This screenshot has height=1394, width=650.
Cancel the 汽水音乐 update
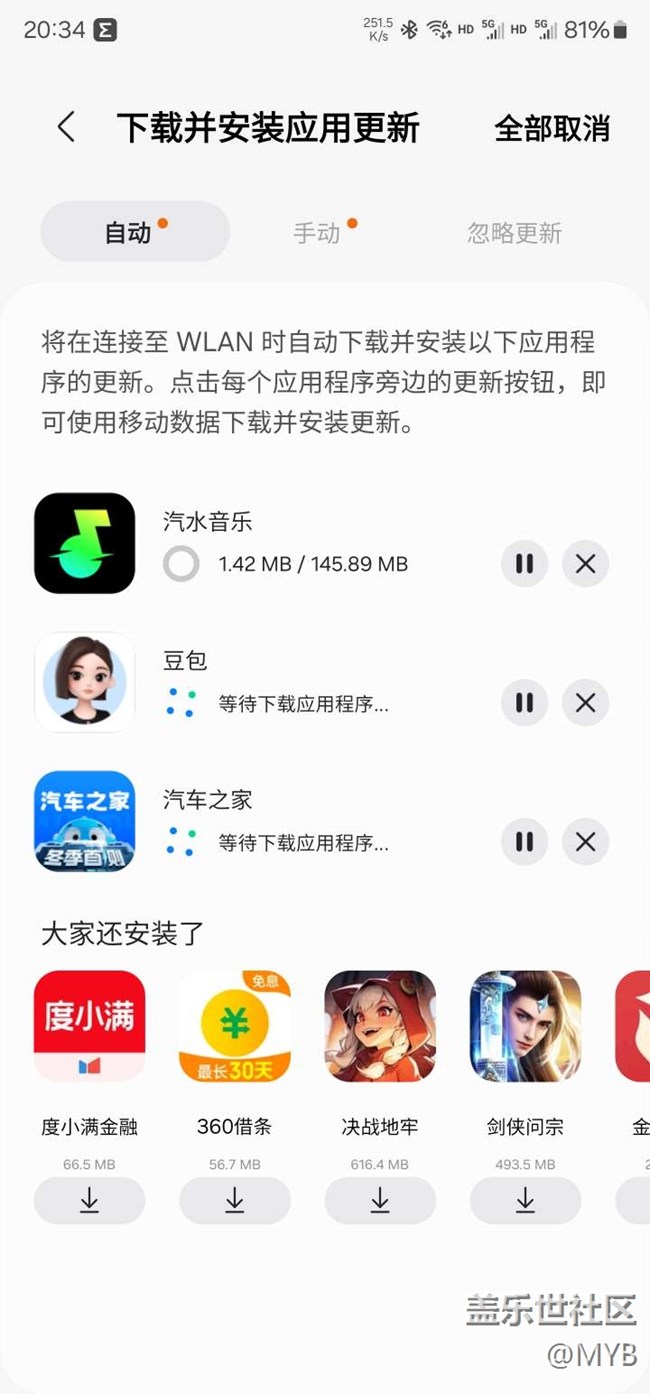585,564
